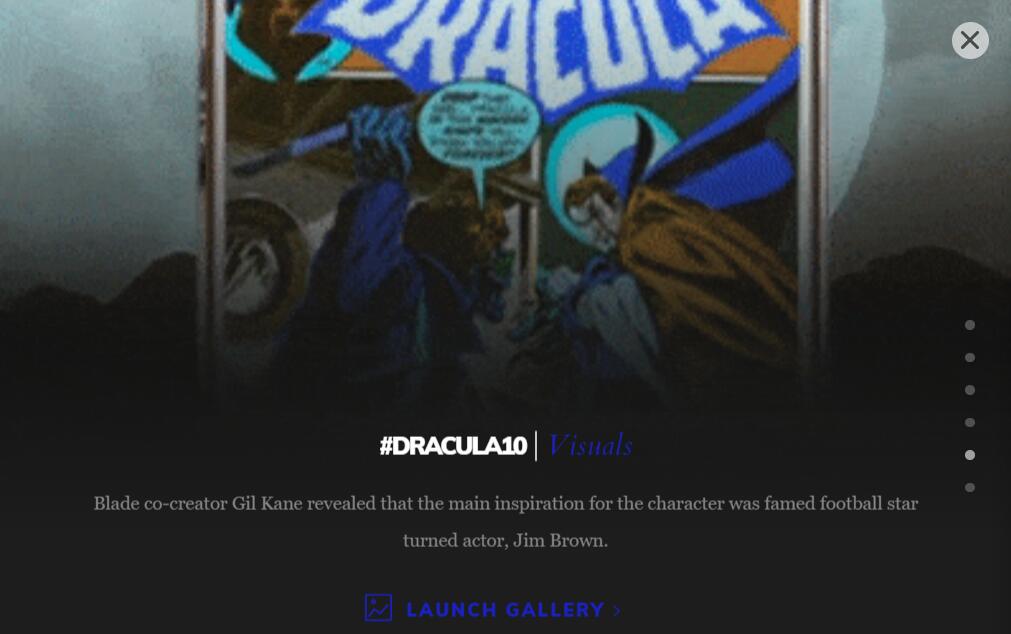The height and width of the screenshot is (634, 1011).
Task: Close the Dracula overlay
Action: (969, 41)
